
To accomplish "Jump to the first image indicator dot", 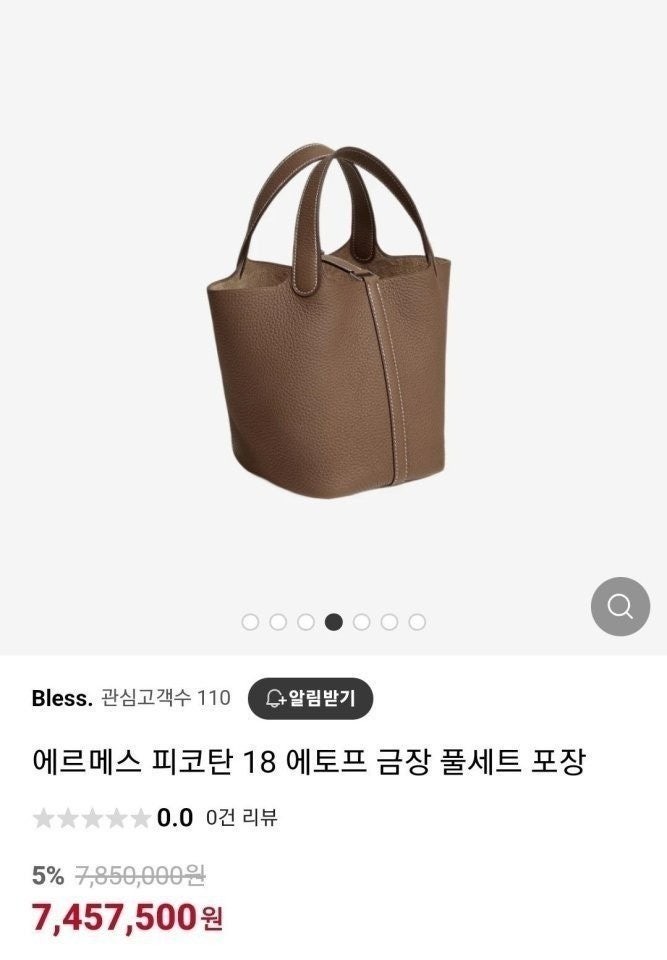I will tap(250, 622).
